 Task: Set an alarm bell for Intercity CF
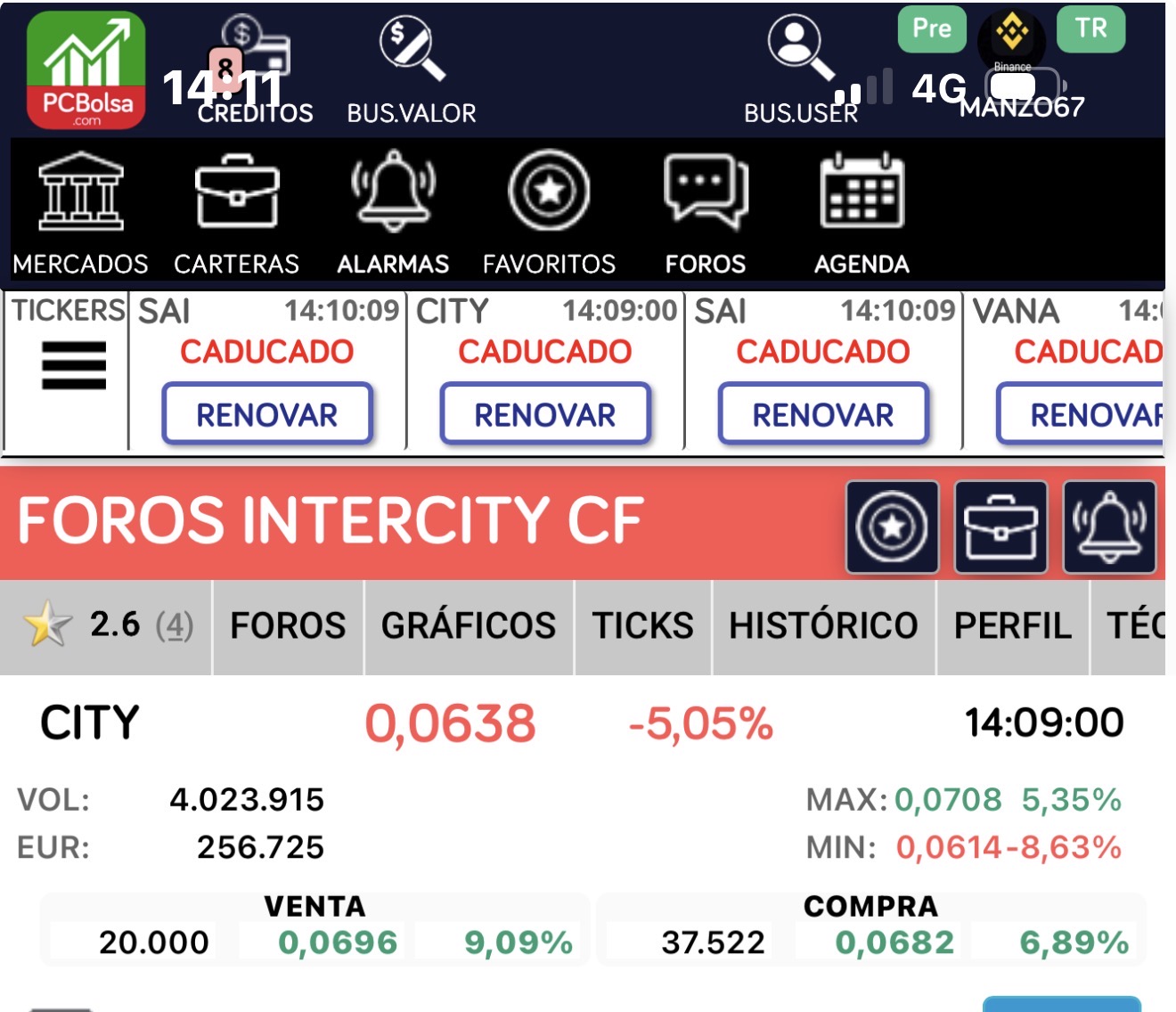point(1109,527)
